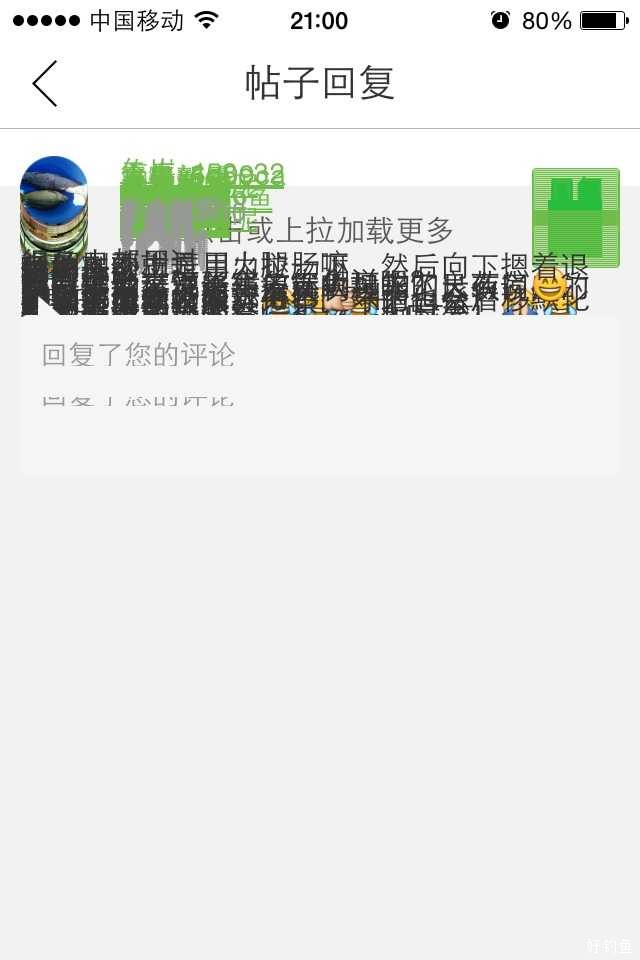Tap the green reply button beside the comment
The image size is (640, 960).
[x=575, y=218]
